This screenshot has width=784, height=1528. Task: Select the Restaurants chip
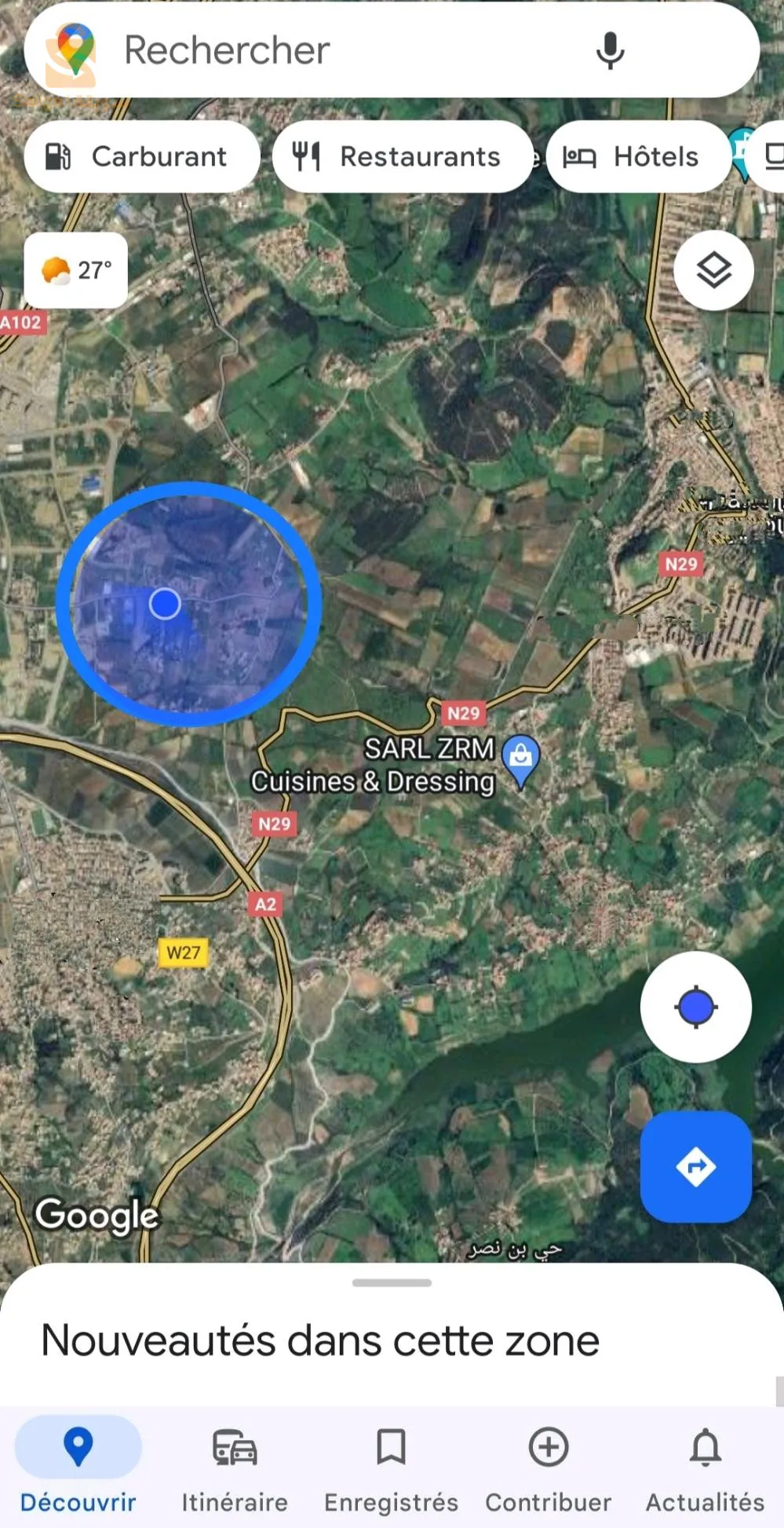[x=402, y=156]
